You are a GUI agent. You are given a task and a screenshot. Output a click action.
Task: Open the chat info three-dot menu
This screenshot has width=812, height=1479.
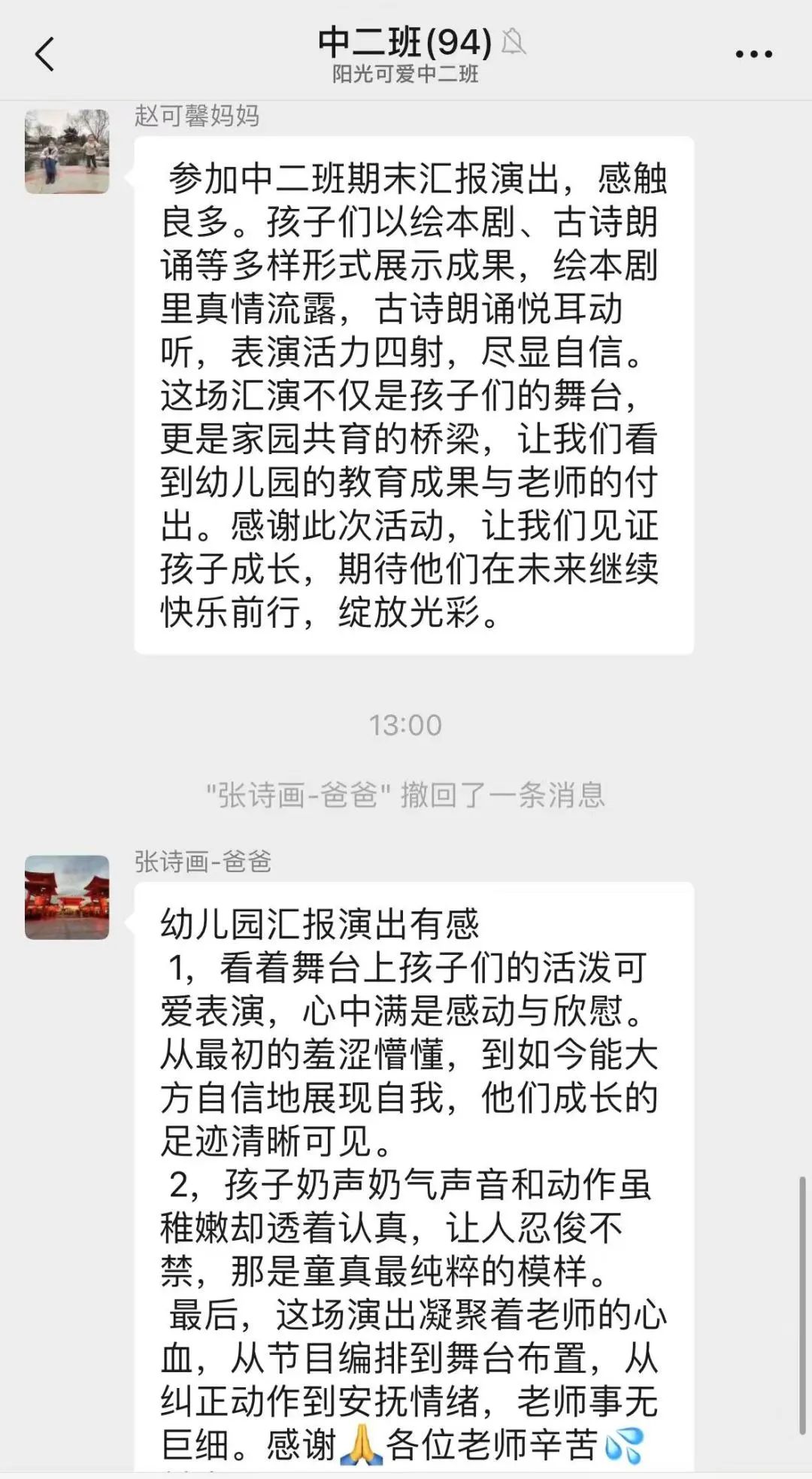click(753, 54)
